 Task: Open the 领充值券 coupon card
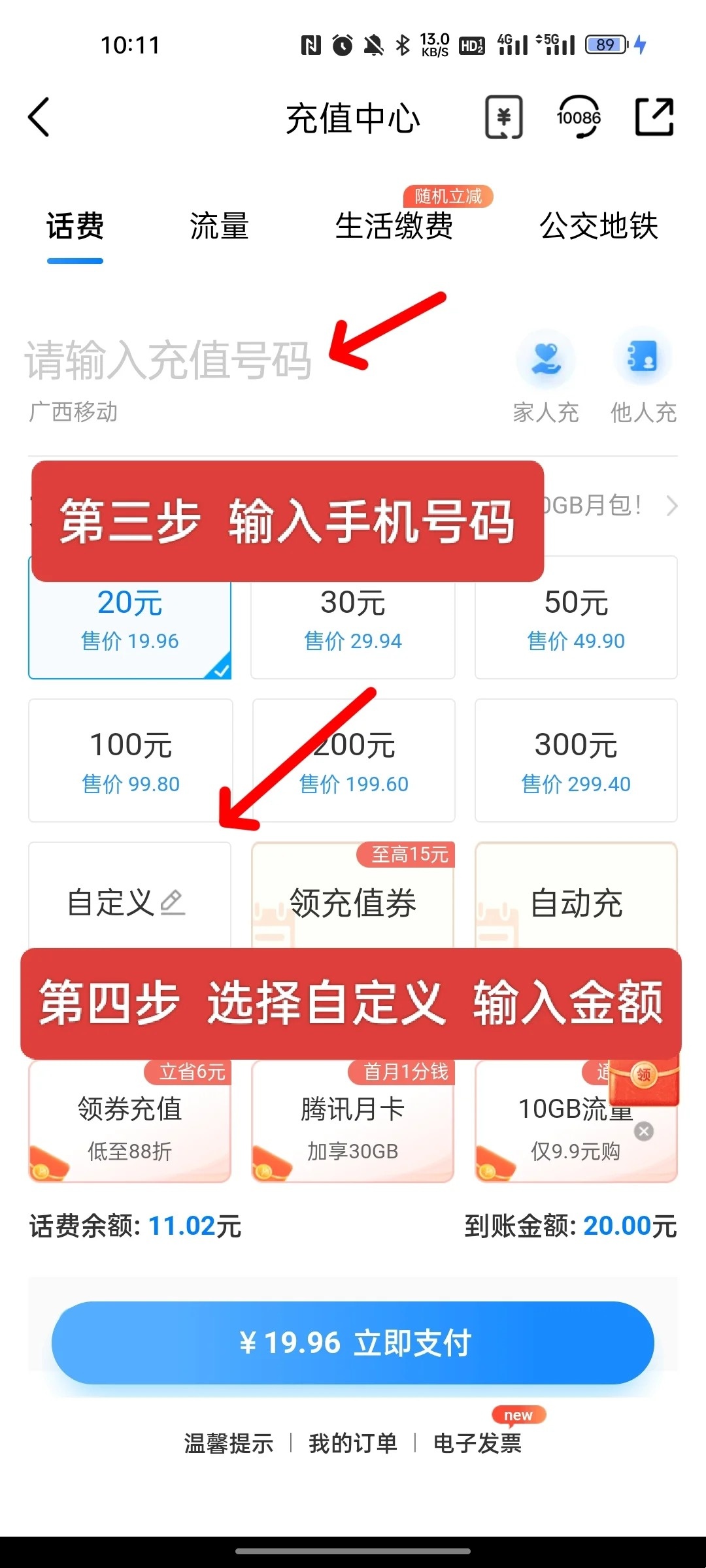(353, 903)
